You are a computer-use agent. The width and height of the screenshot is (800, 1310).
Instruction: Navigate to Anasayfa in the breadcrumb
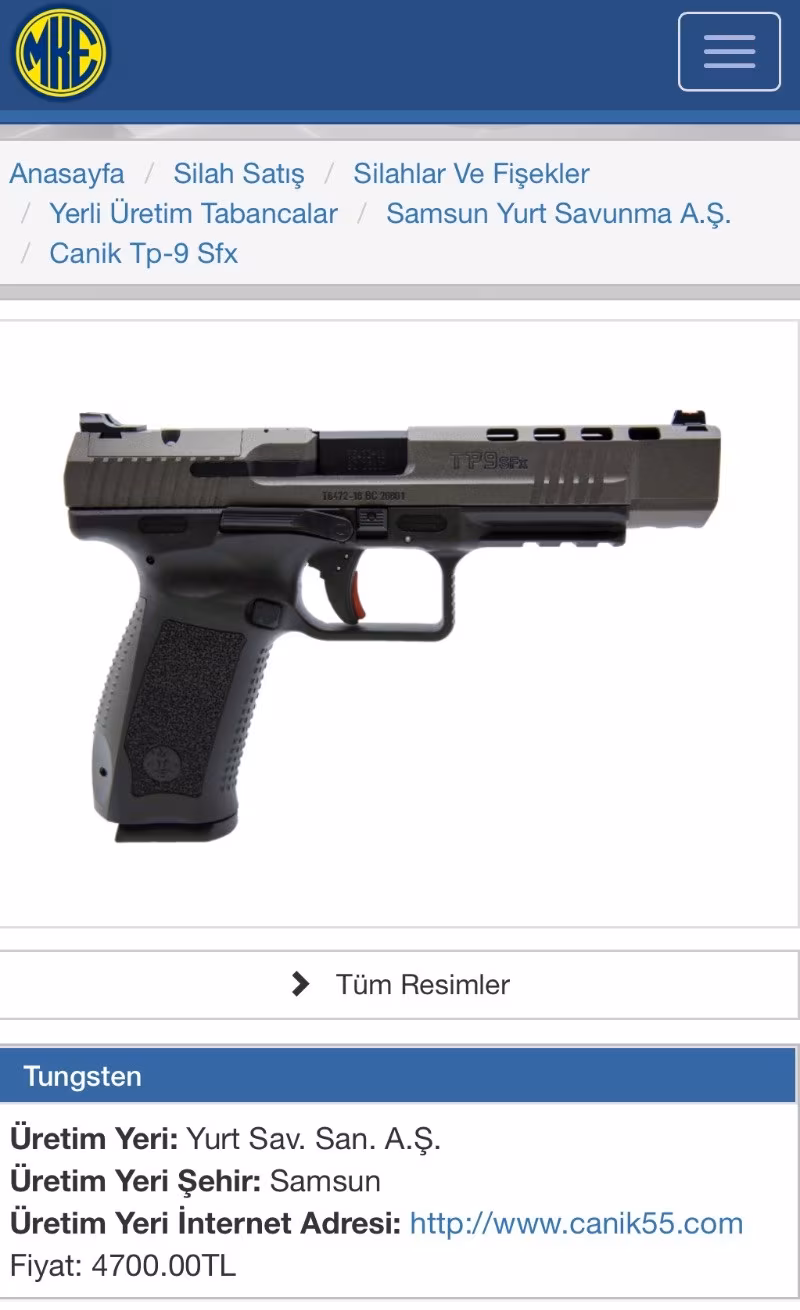click(65, 173)
